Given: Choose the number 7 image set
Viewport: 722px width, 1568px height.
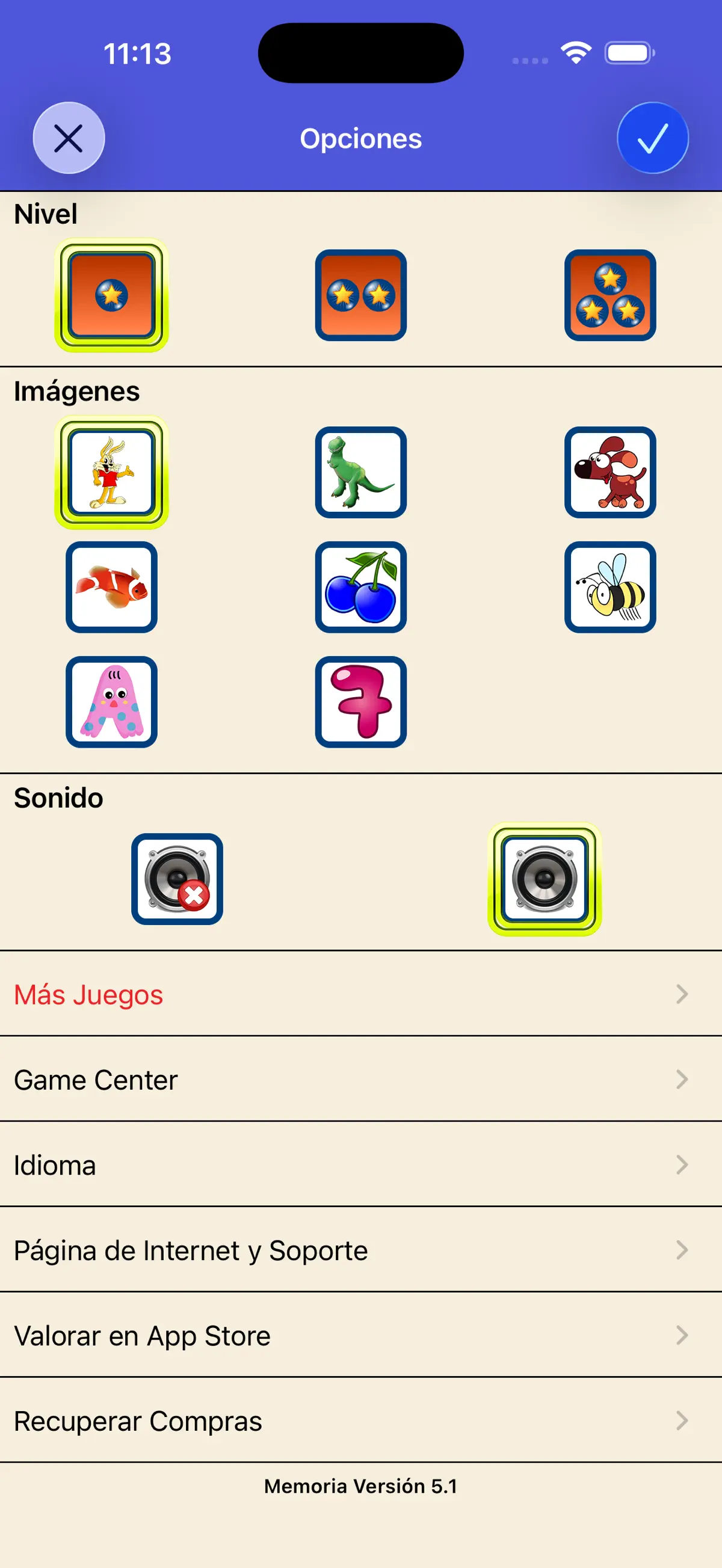Looking at the screenshot, I should point(361,702).
